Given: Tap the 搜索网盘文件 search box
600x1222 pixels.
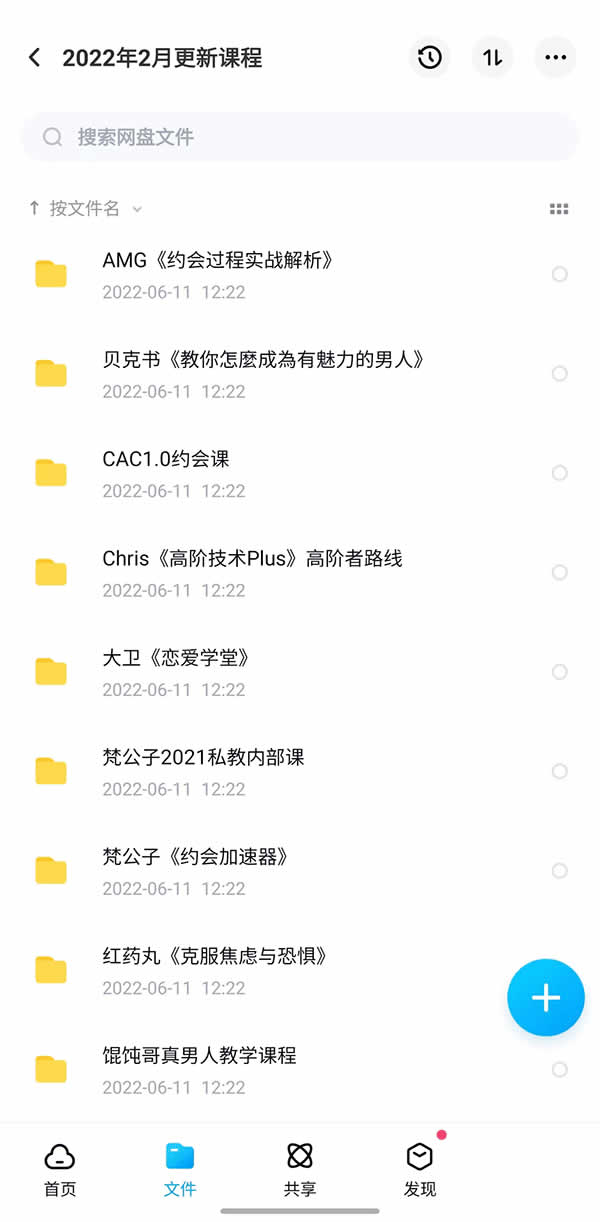Looking at the screenshot, I should (x=300, y=137).
